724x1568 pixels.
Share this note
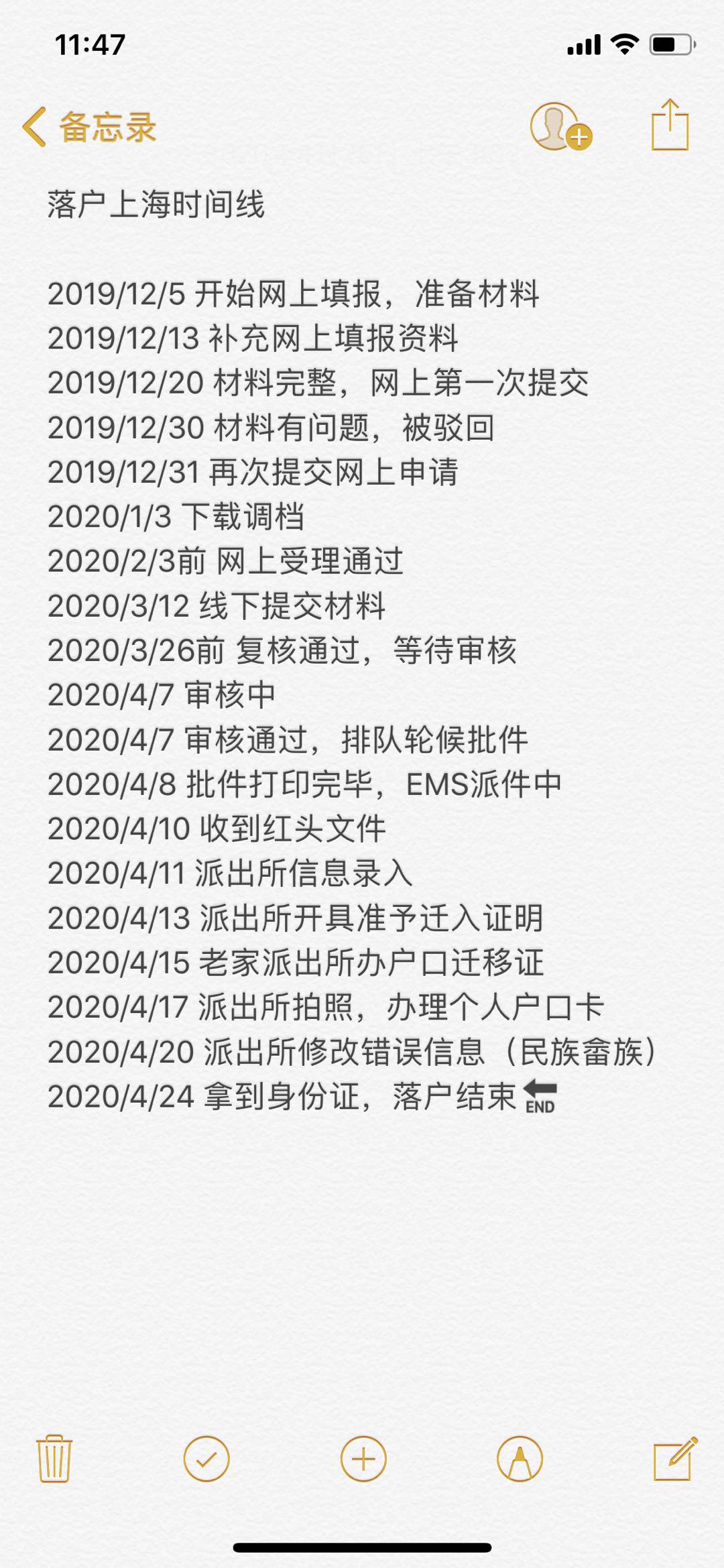(670, 125)
